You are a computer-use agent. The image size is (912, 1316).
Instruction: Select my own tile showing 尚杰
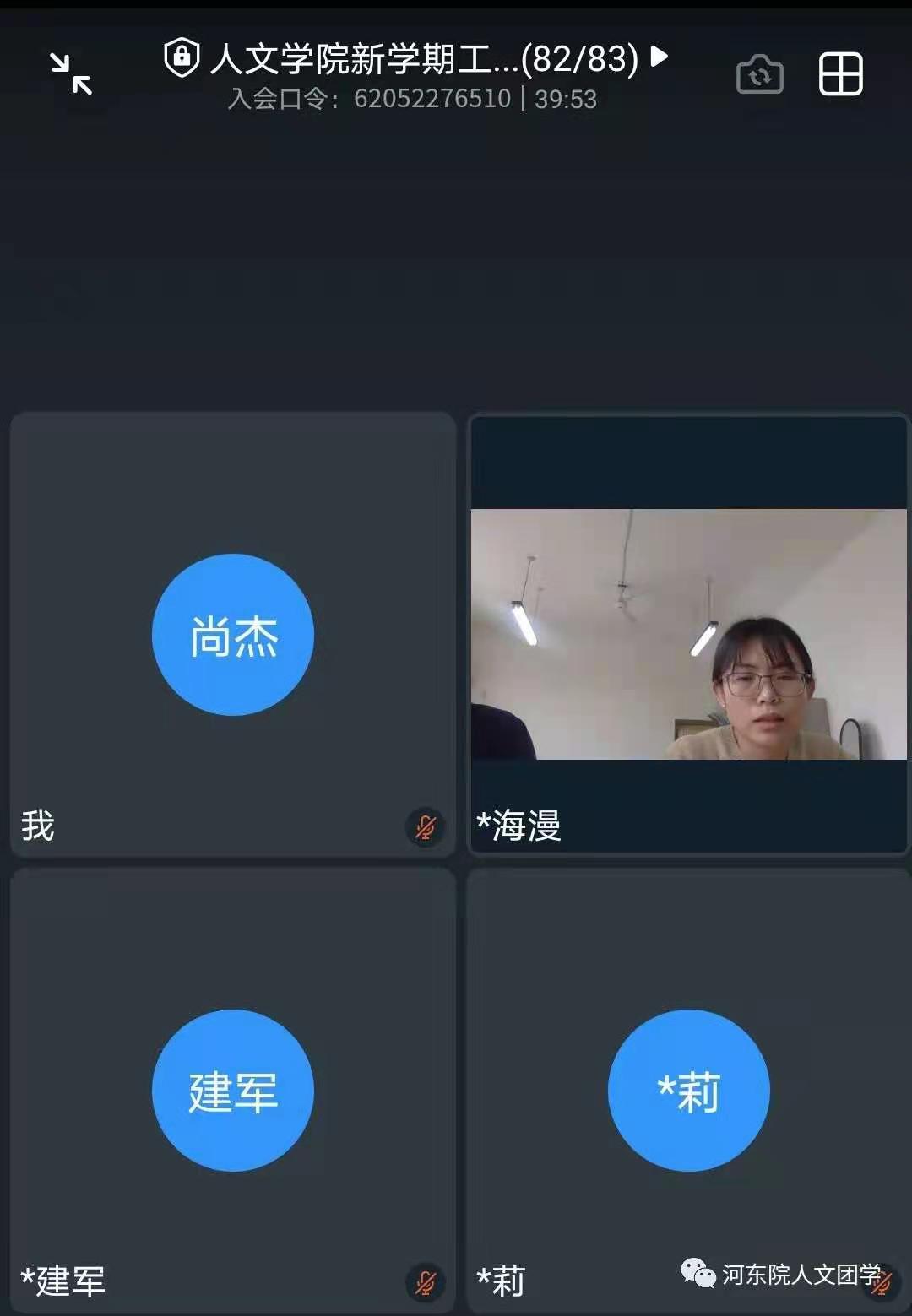point(233,635)
